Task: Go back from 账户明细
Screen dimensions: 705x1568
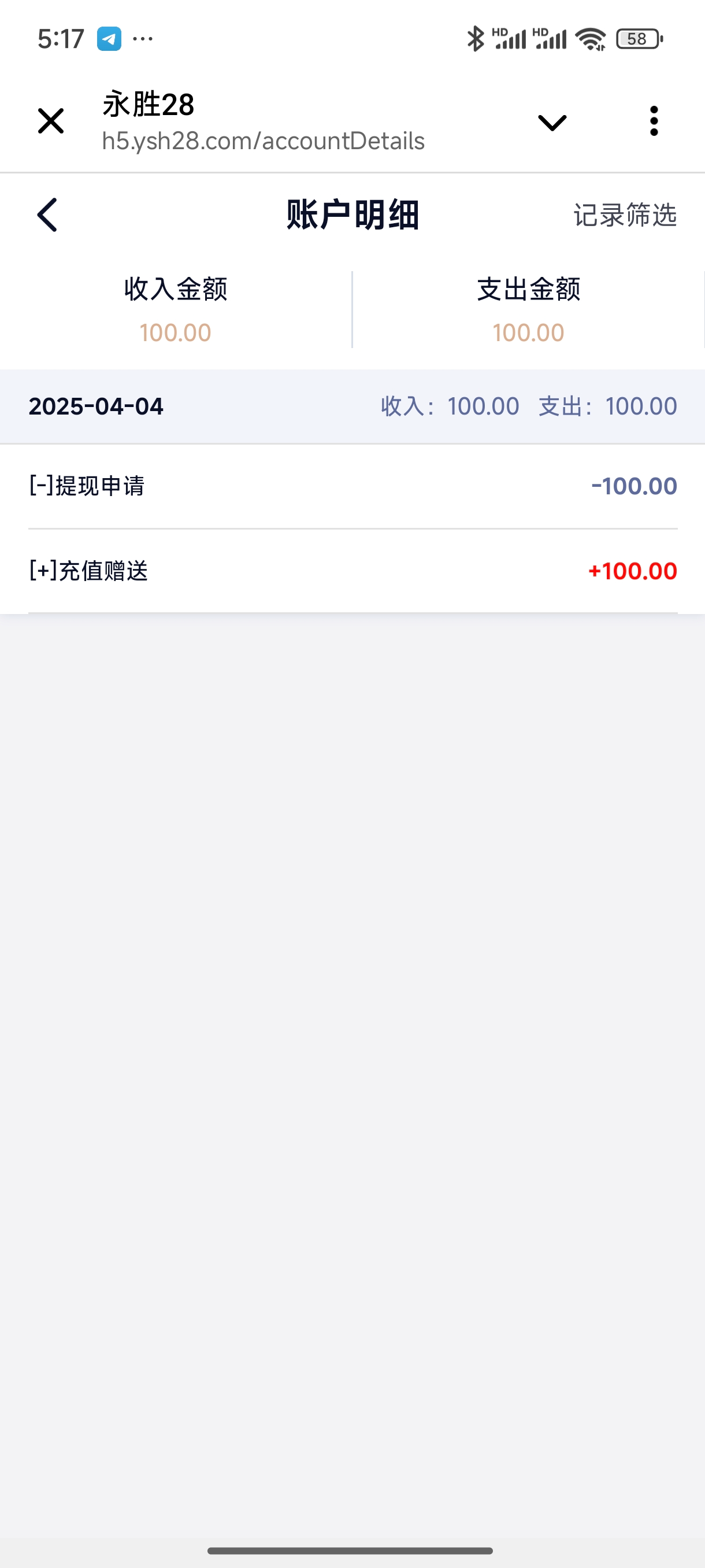Action: pos(47,215)
